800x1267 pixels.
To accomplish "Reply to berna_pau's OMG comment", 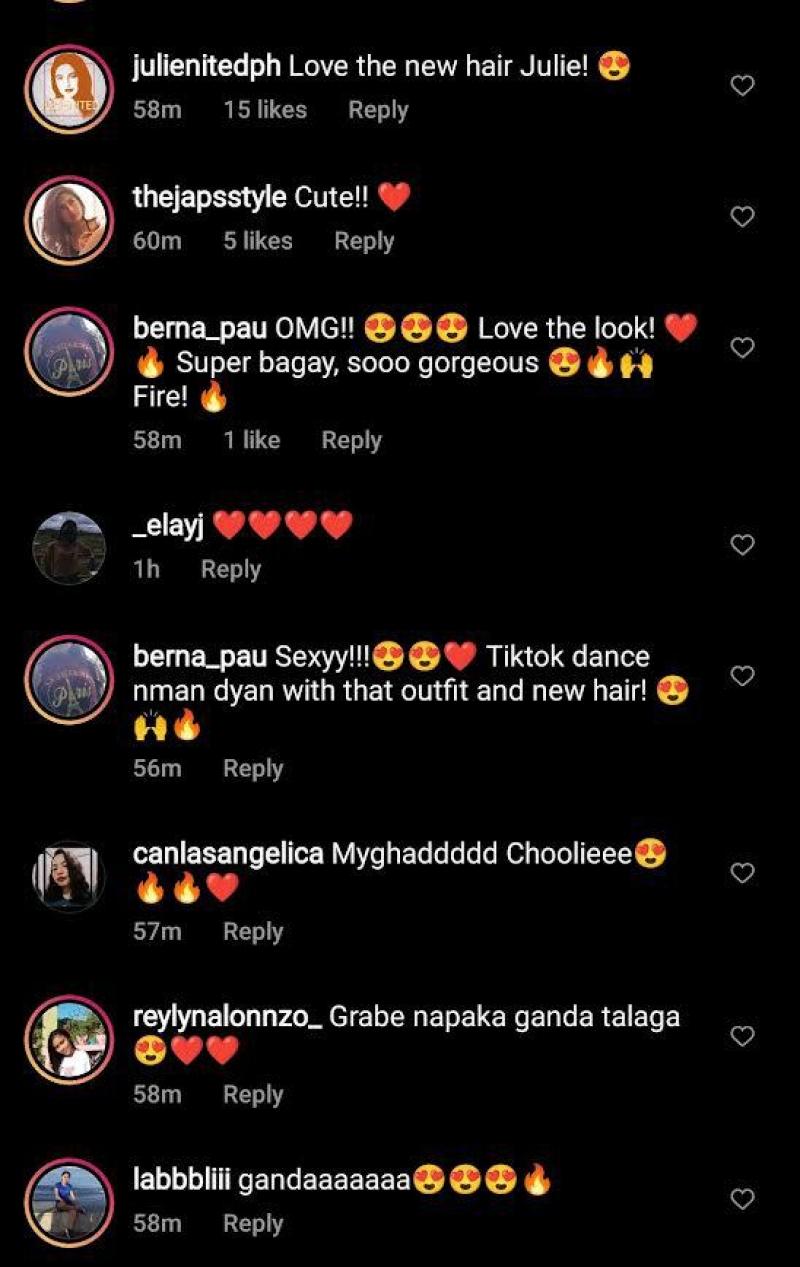I will (x=351, y=441).
